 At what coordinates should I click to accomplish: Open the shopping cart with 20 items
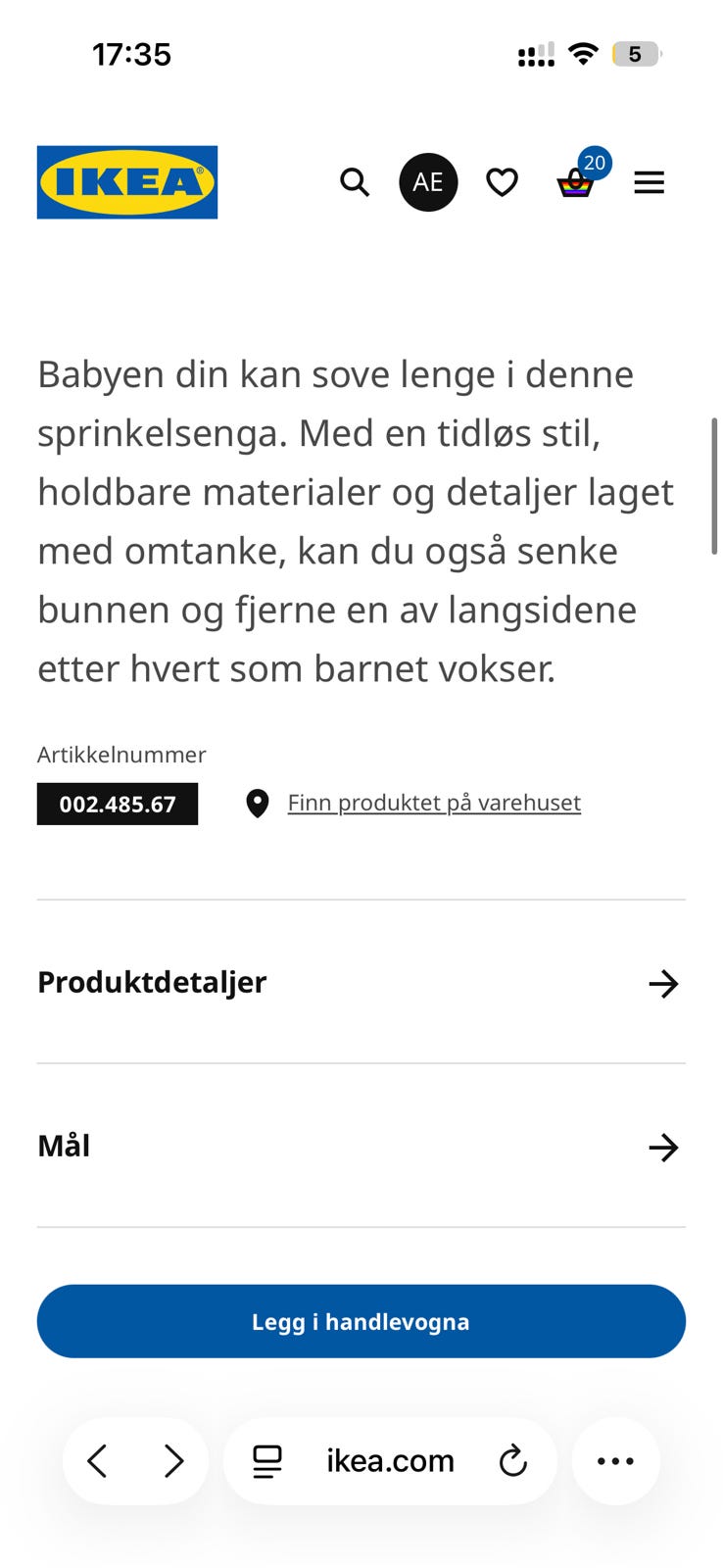click(x=576, y=184)
